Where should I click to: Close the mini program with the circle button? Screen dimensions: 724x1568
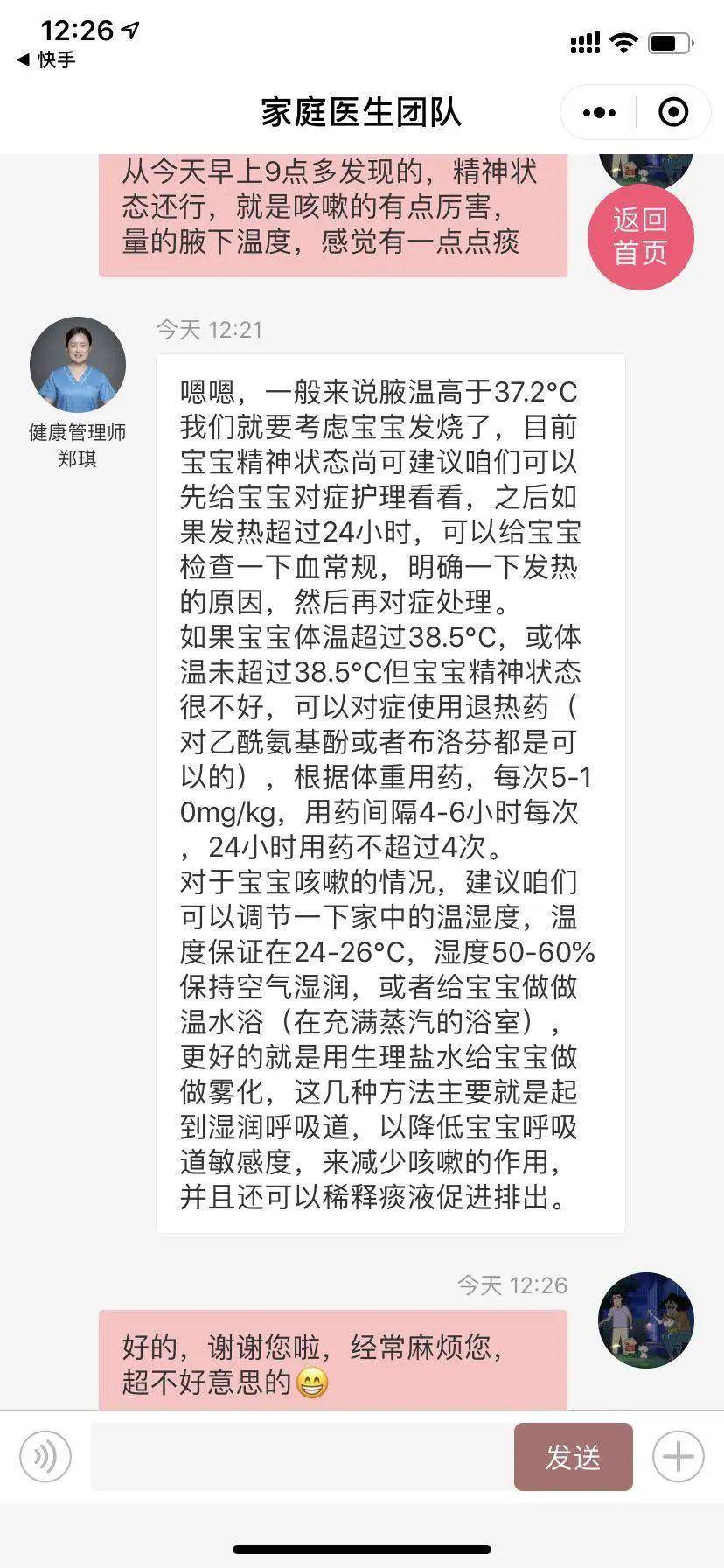tap(672, 112)
